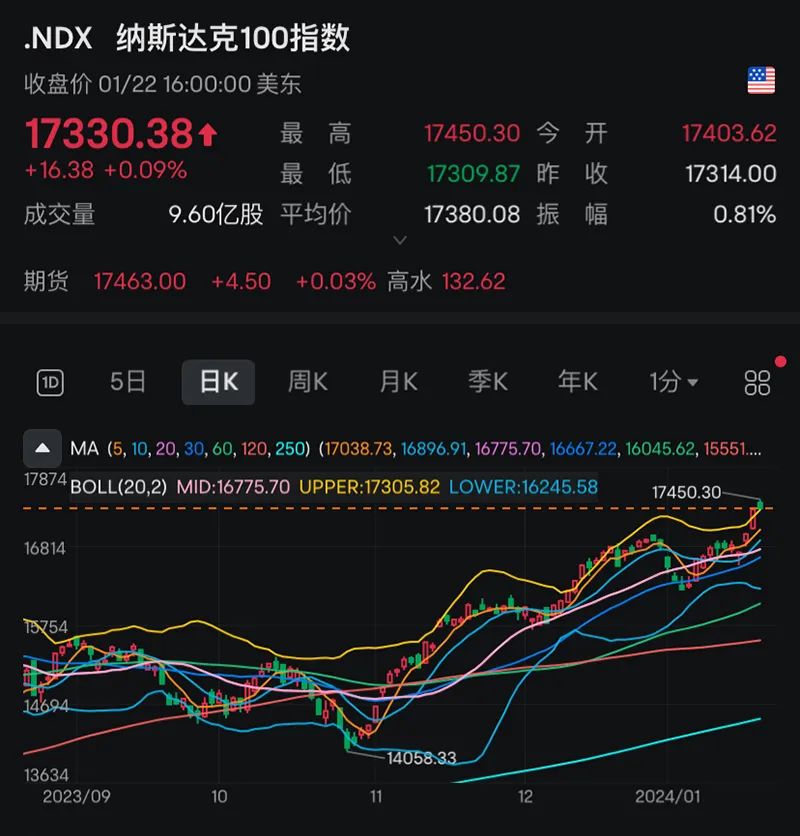800x836 pixels.
Task: Tap the US flag market icon
Action: (761, 81)
